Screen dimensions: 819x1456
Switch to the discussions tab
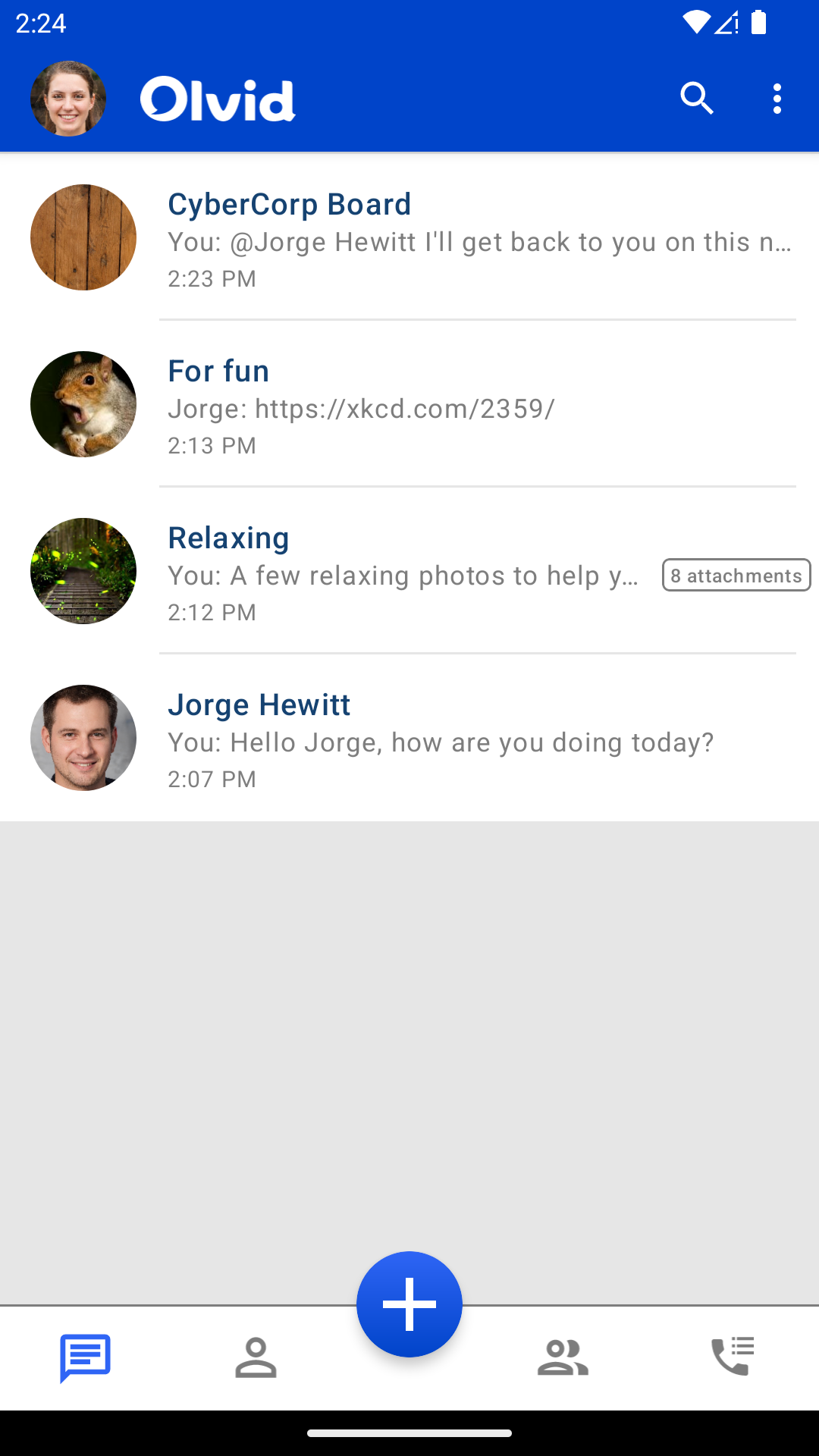click(86, 1357)
